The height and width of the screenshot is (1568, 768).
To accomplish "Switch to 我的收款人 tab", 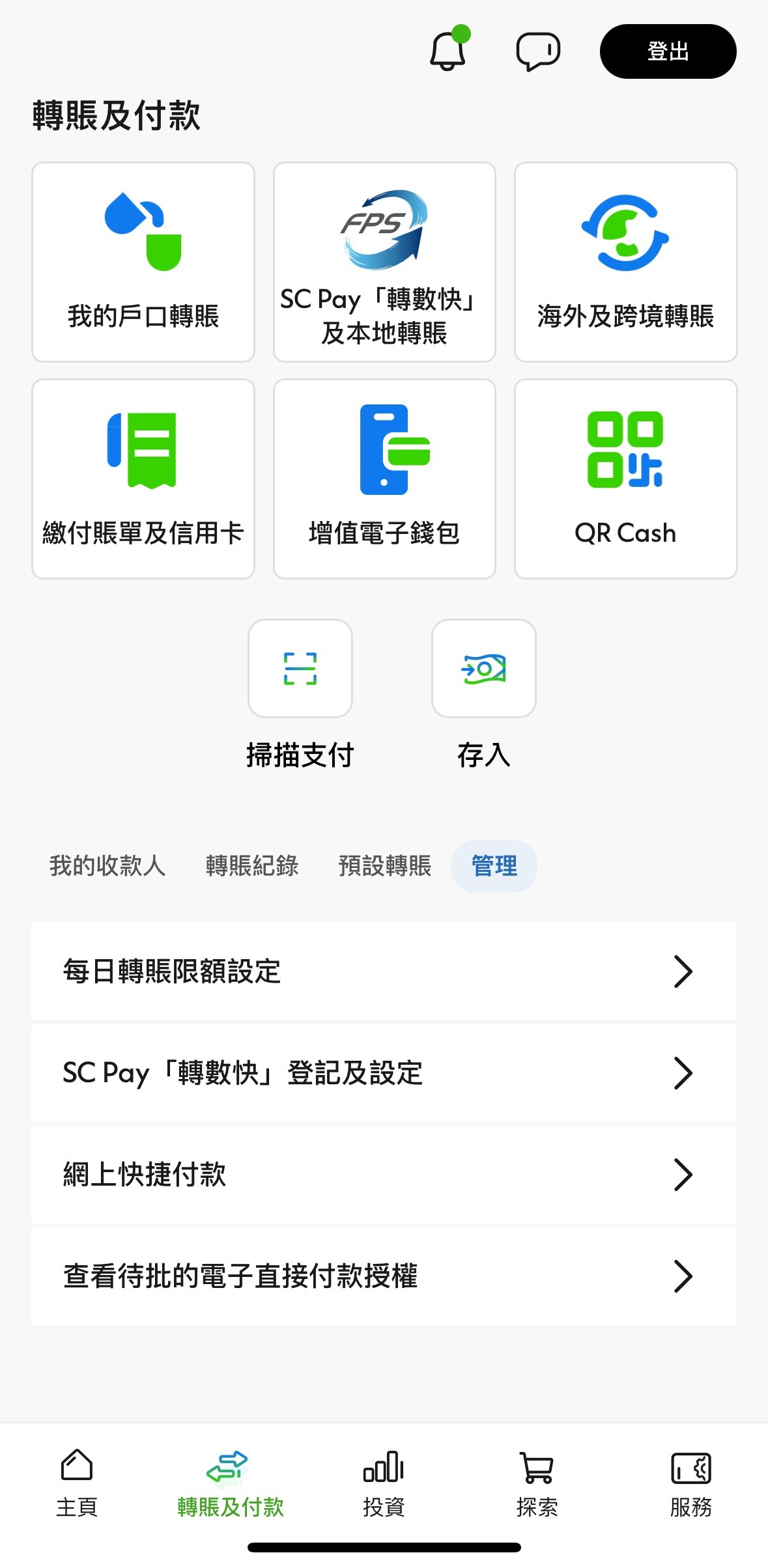I will point(107,865).
